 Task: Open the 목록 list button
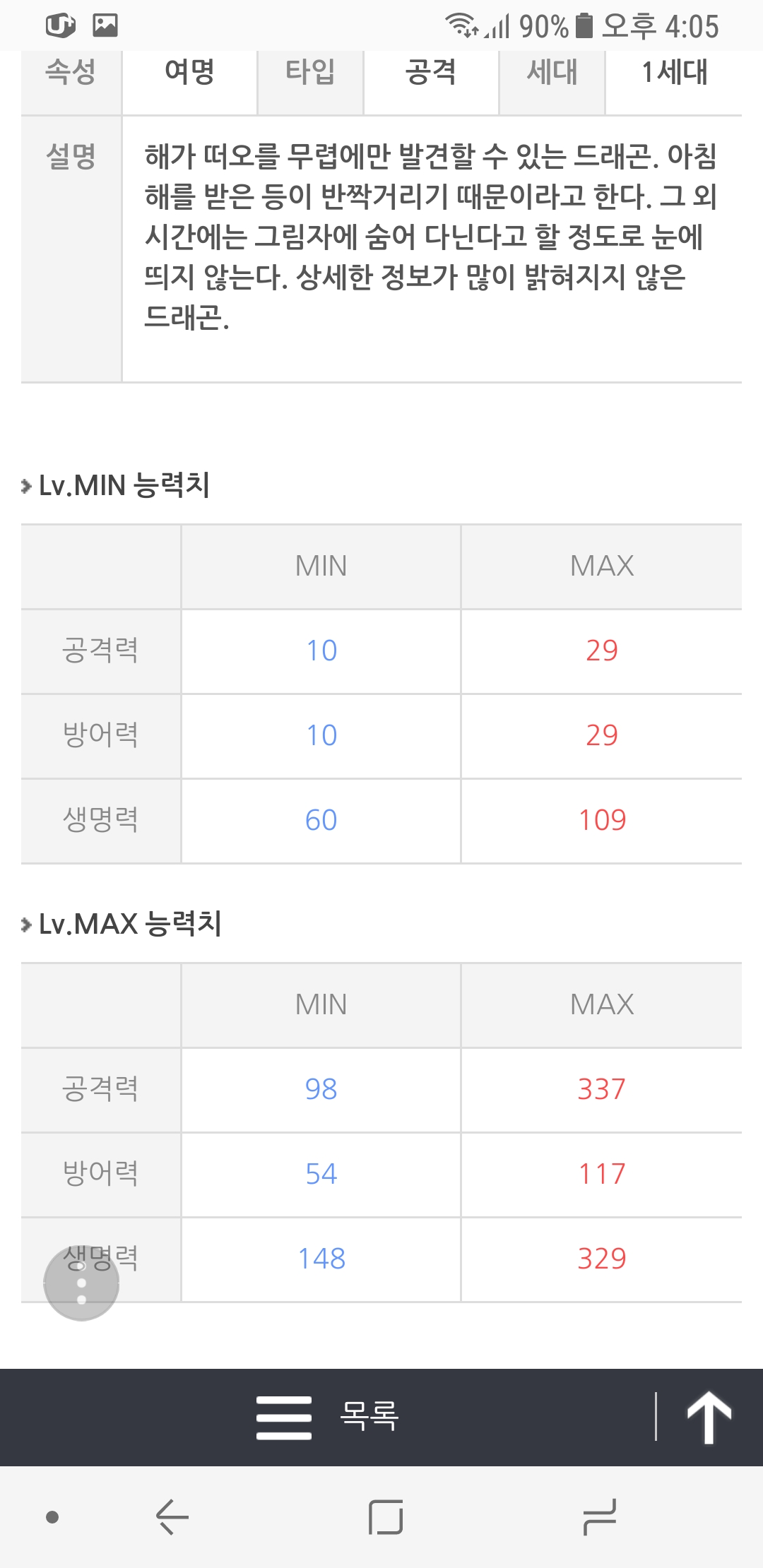click(329, 1416)
